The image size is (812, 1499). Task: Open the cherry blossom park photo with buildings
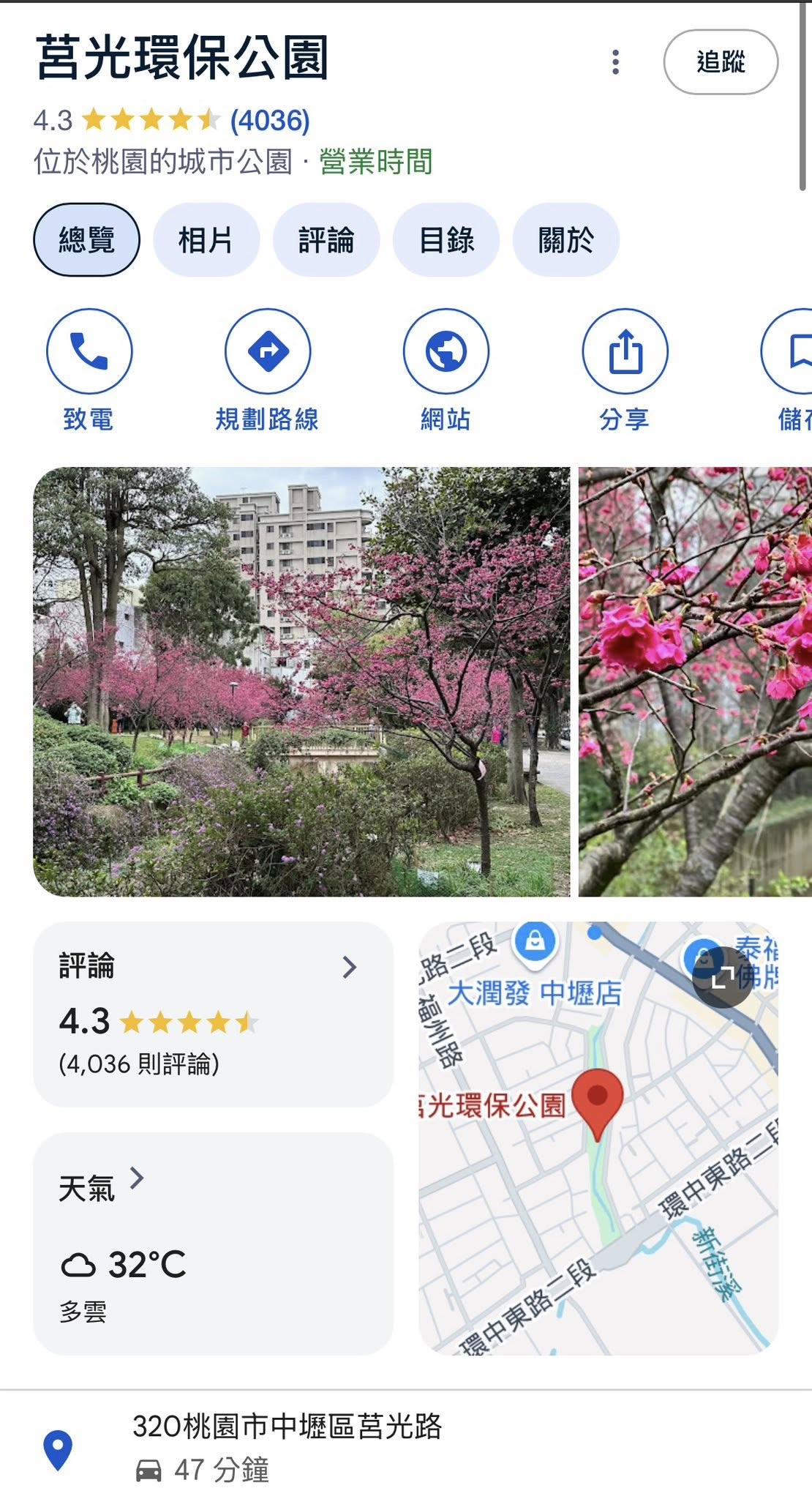[301, 681]
